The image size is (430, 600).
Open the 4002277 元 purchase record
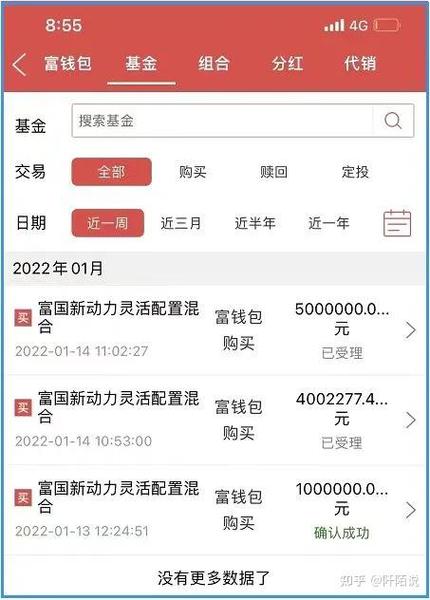coord(215,420)
